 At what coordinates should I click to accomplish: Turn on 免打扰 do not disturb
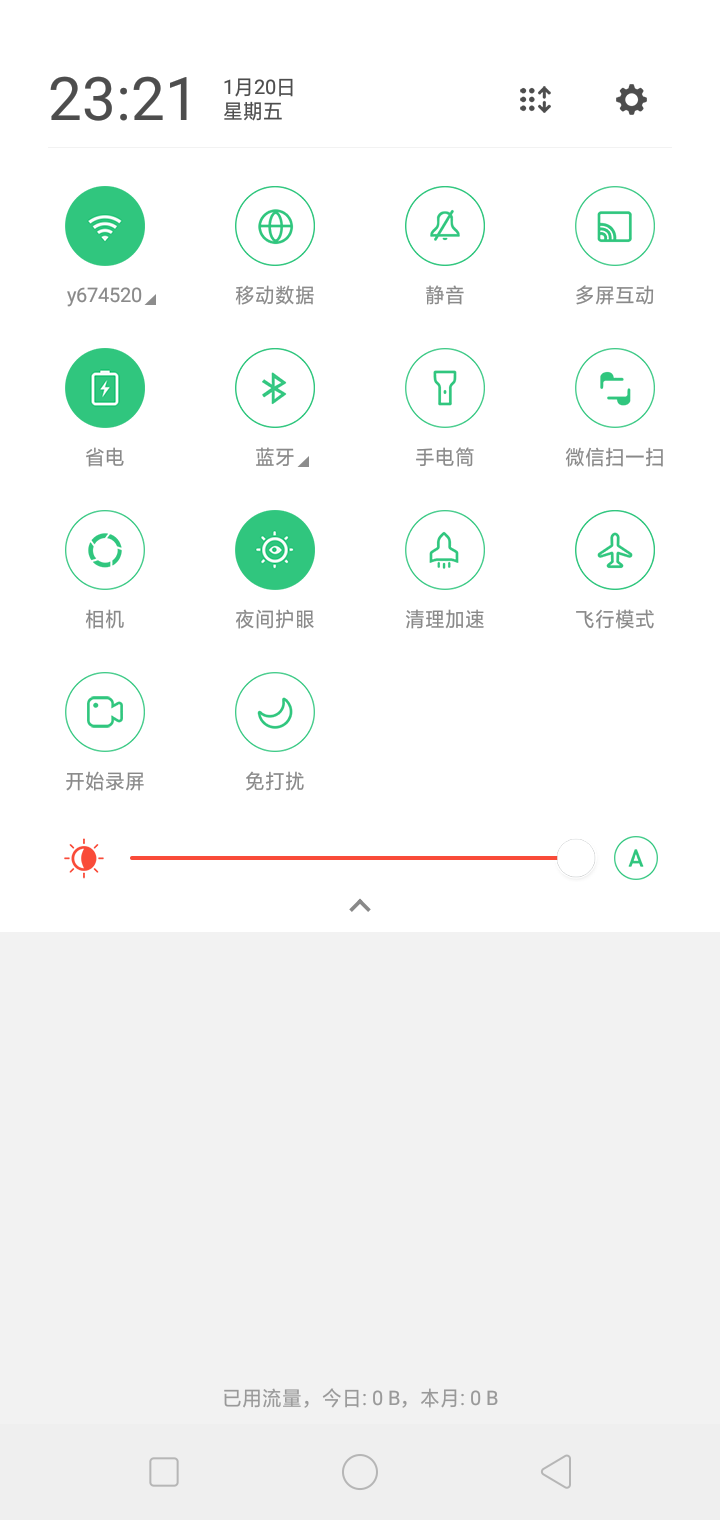[275, 712]
